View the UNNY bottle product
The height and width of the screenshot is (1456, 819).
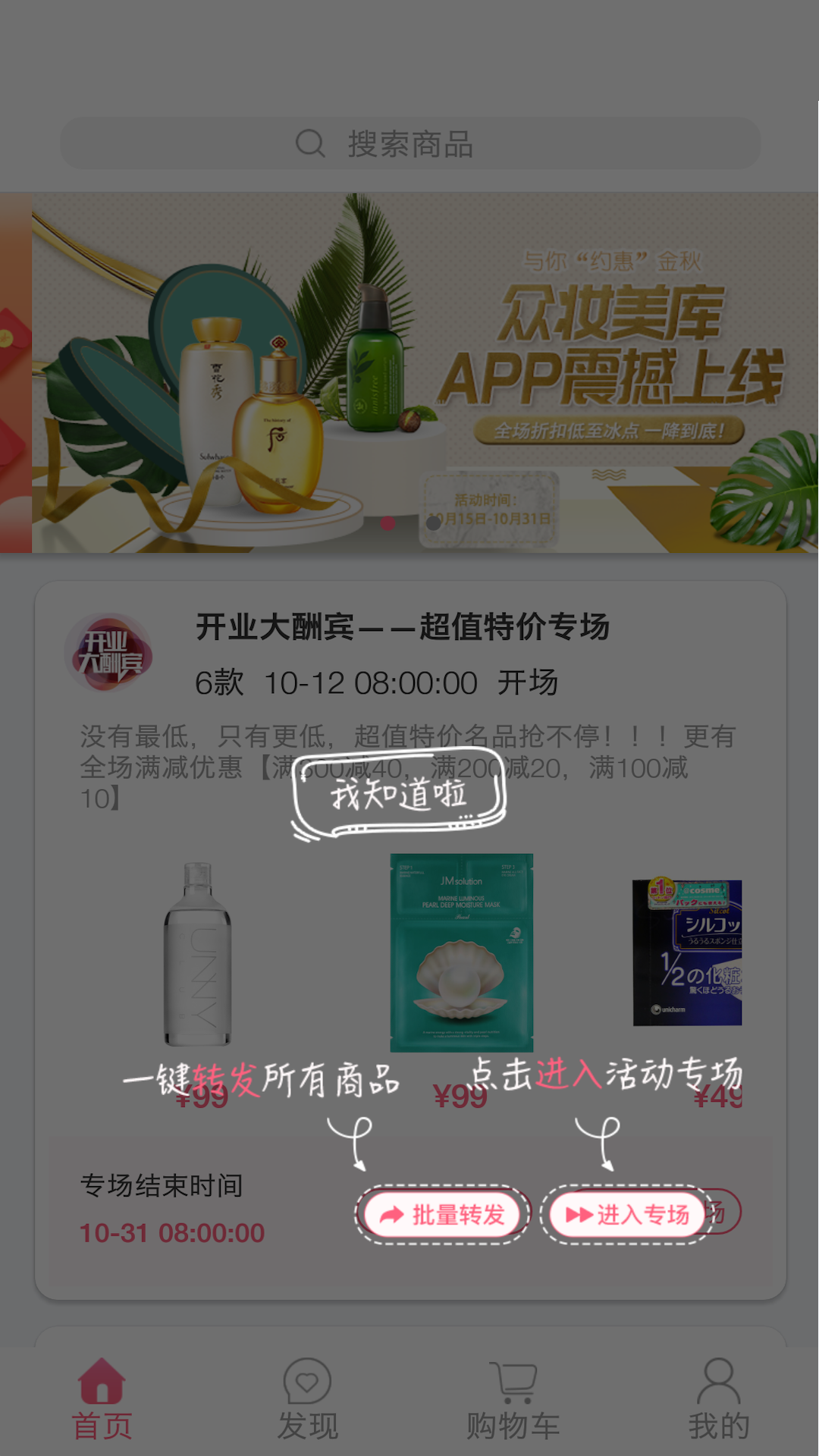(x=198, y=954)
